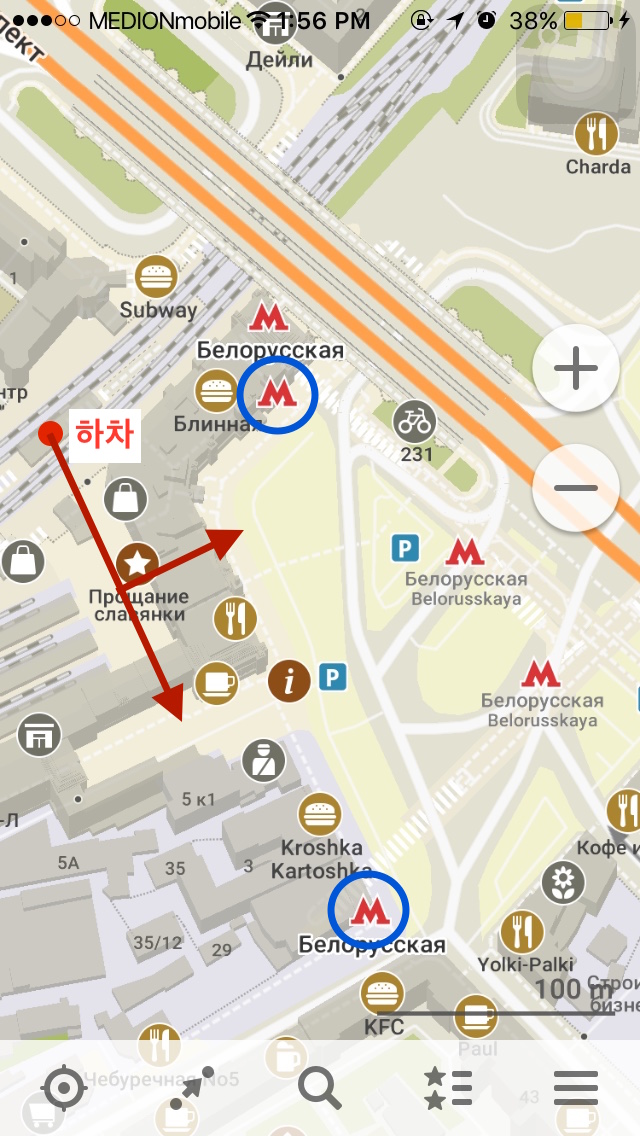Center the map on my location

pos(63,1088)
